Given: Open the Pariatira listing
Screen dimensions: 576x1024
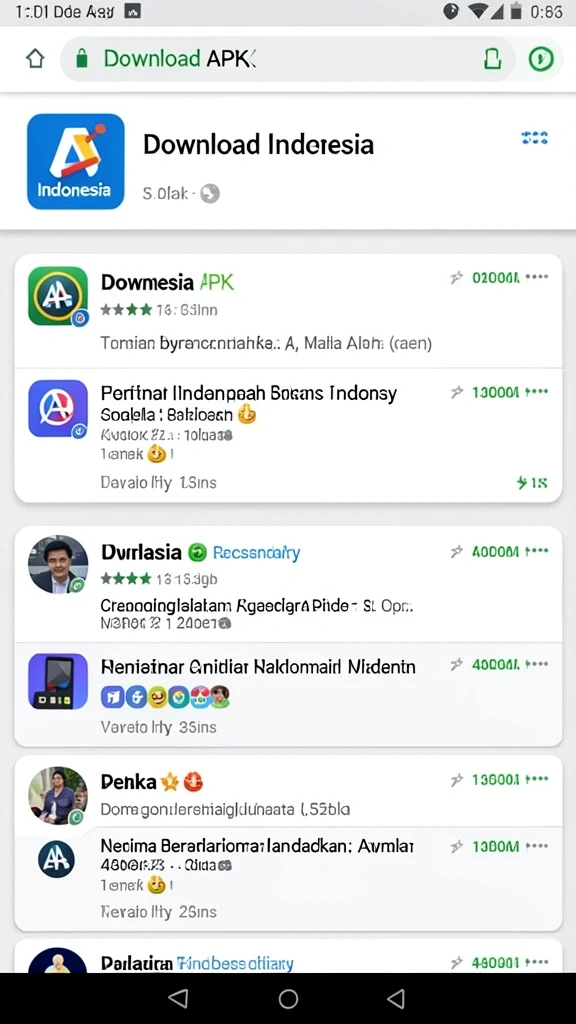Looking at the screenshot, I should click(288, 957).
